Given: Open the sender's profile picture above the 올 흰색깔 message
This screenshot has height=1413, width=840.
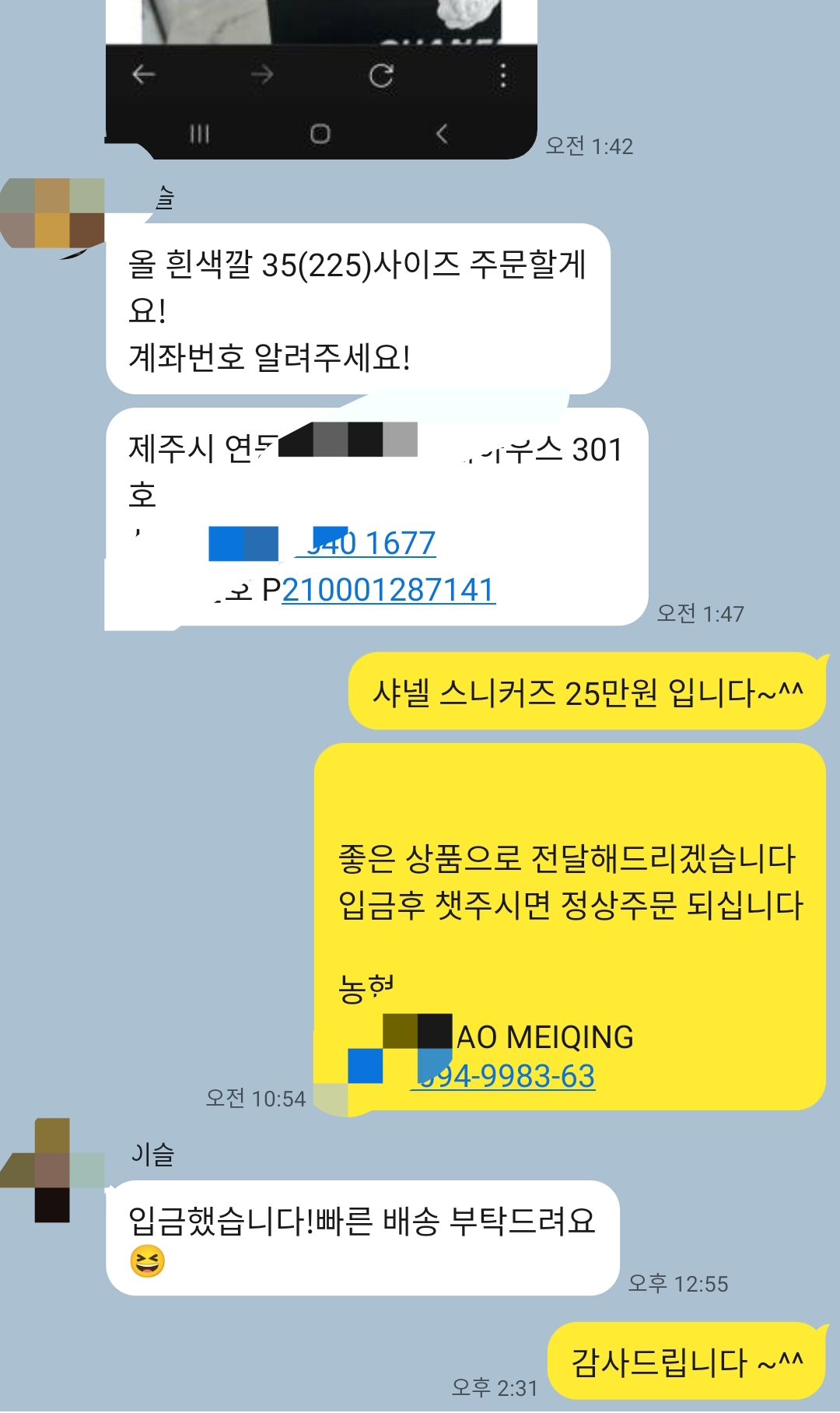Looking at the screenshot, I should 52,212.
